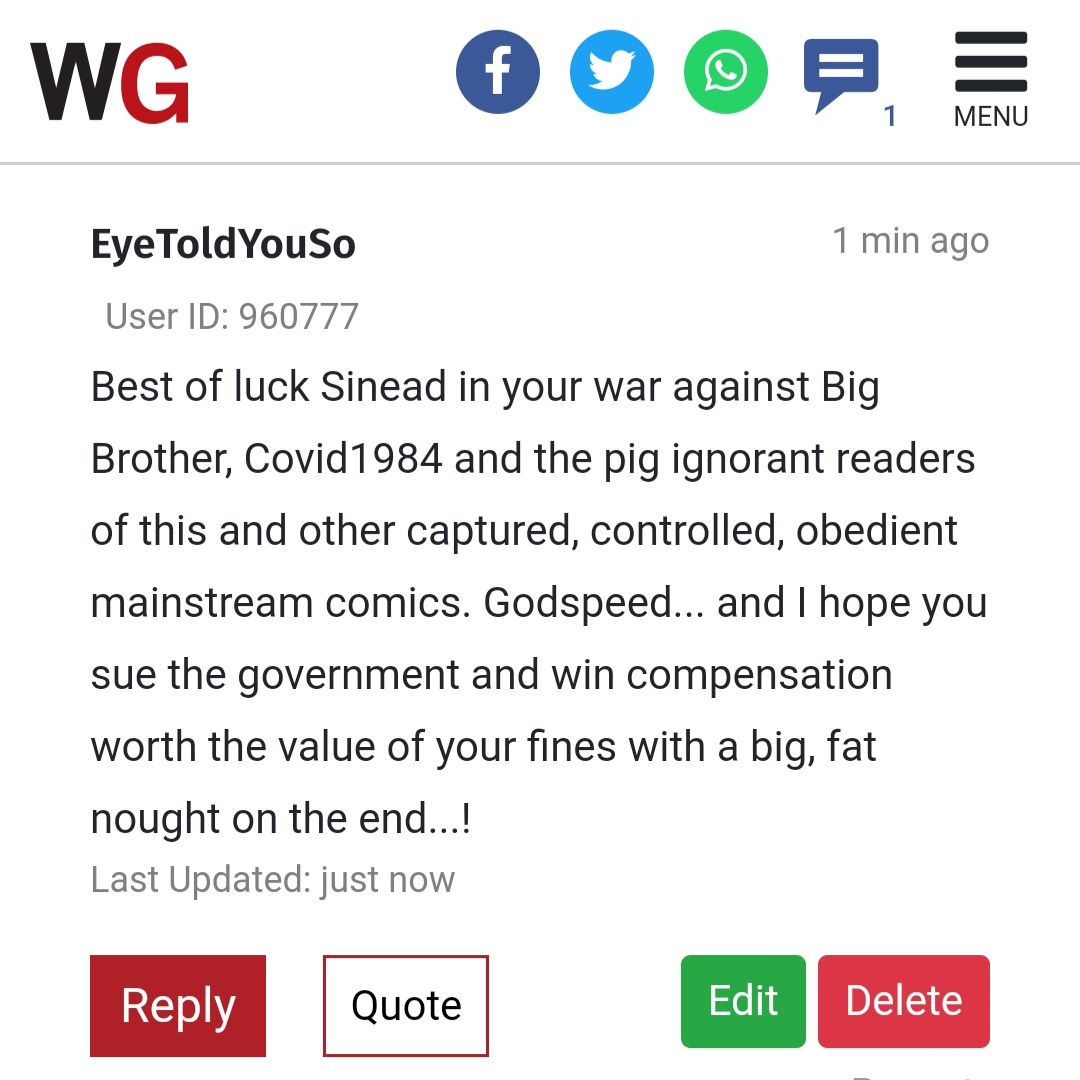Open EyeToldYouSo's profile
This screenshot has width=1080, height=1080.
click(x=223, y=244)
